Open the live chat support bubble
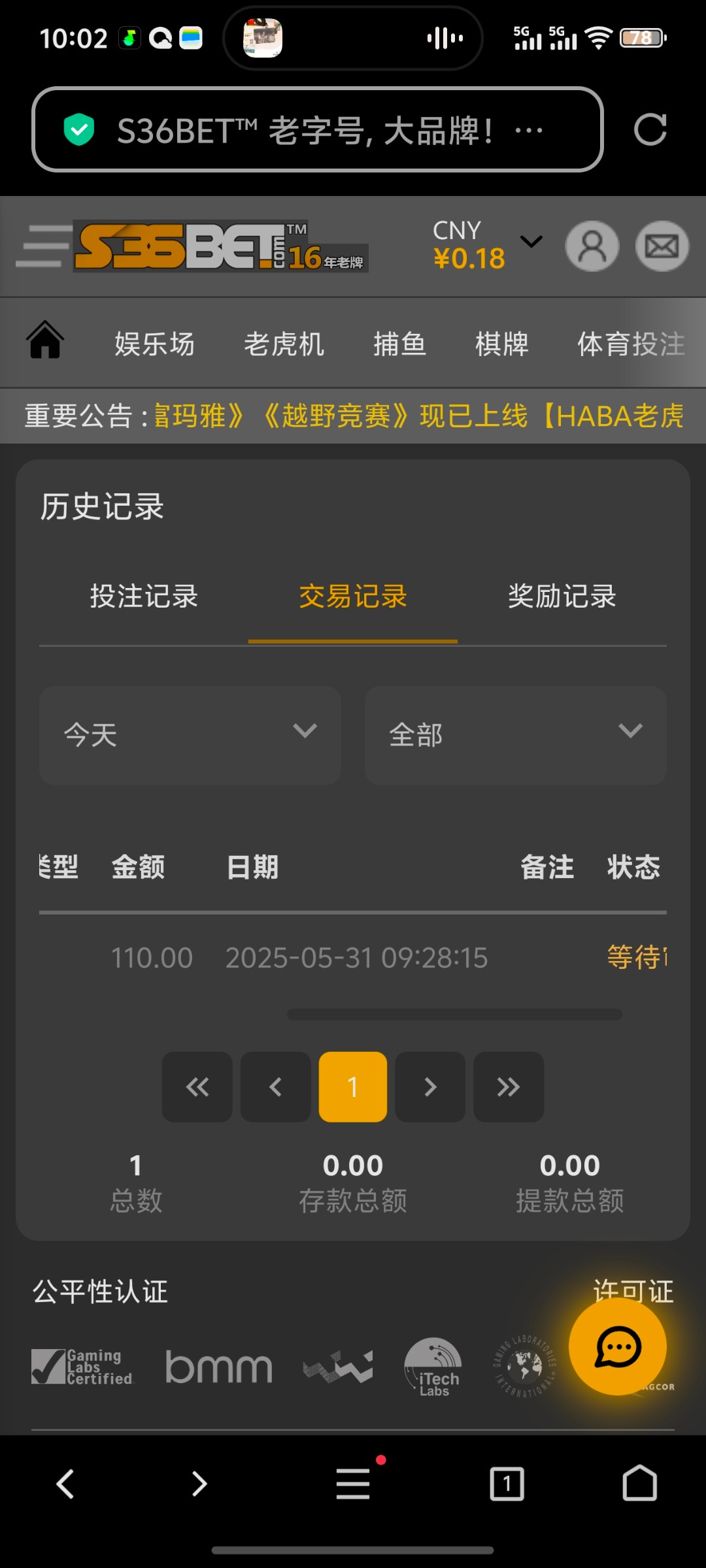 (618, 1347)
